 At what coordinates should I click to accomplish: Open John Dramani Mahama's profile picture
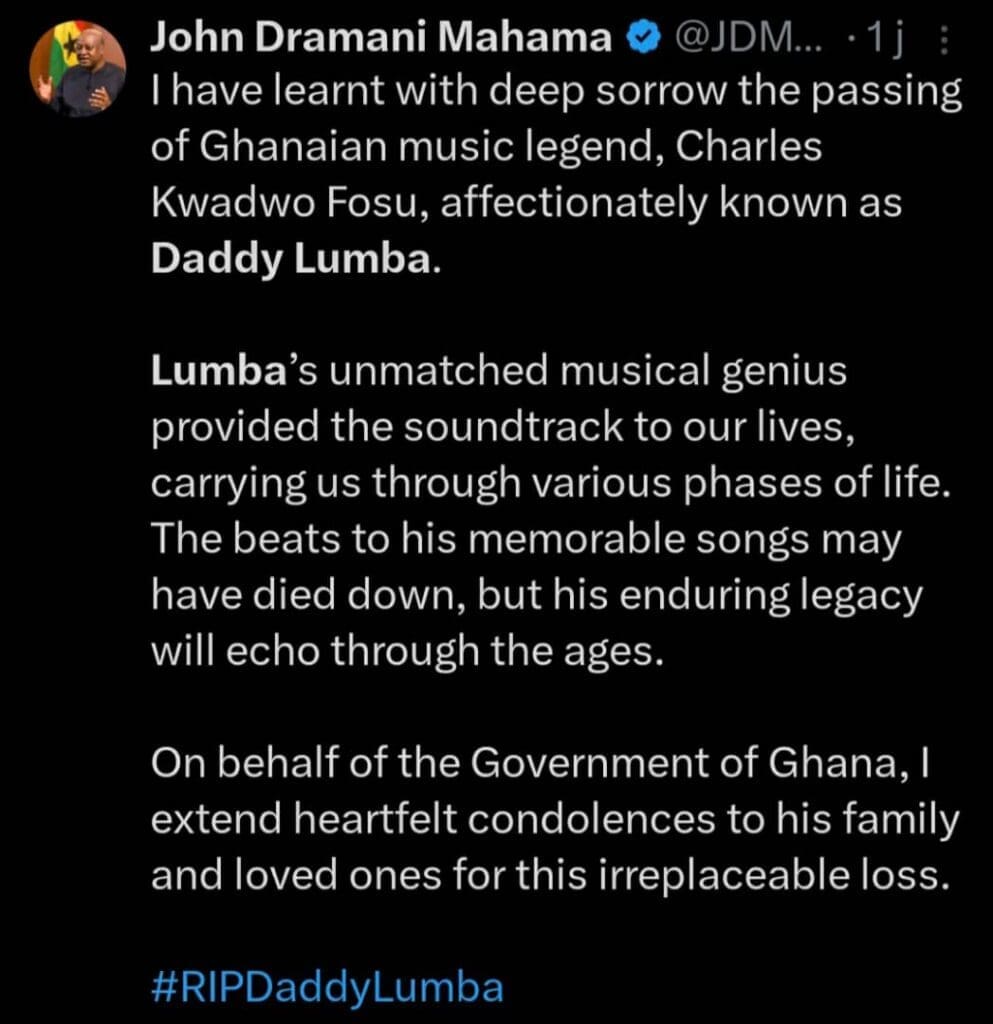[79, 72]
